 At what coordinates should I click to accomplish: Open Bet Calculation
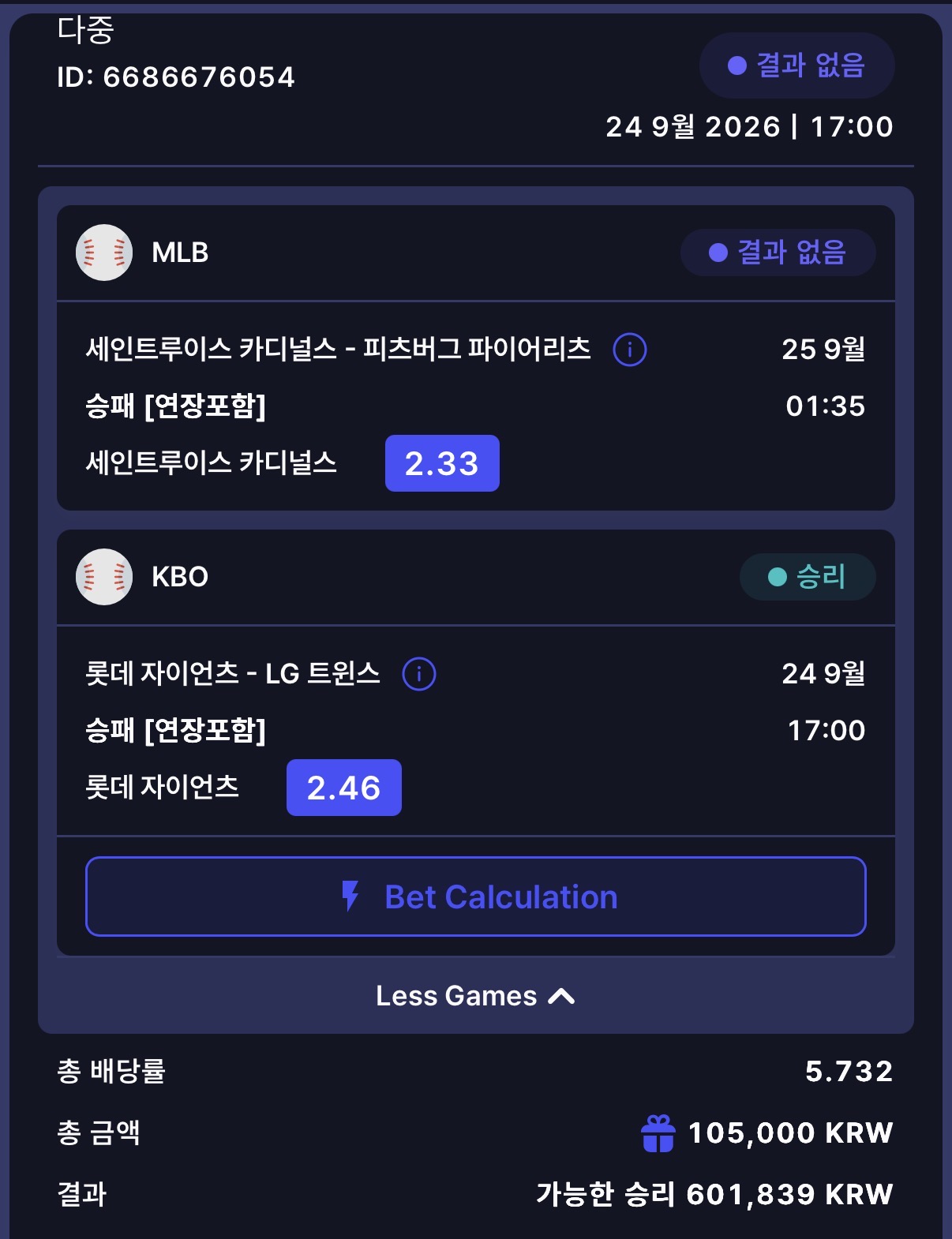[x=476, y=896]
